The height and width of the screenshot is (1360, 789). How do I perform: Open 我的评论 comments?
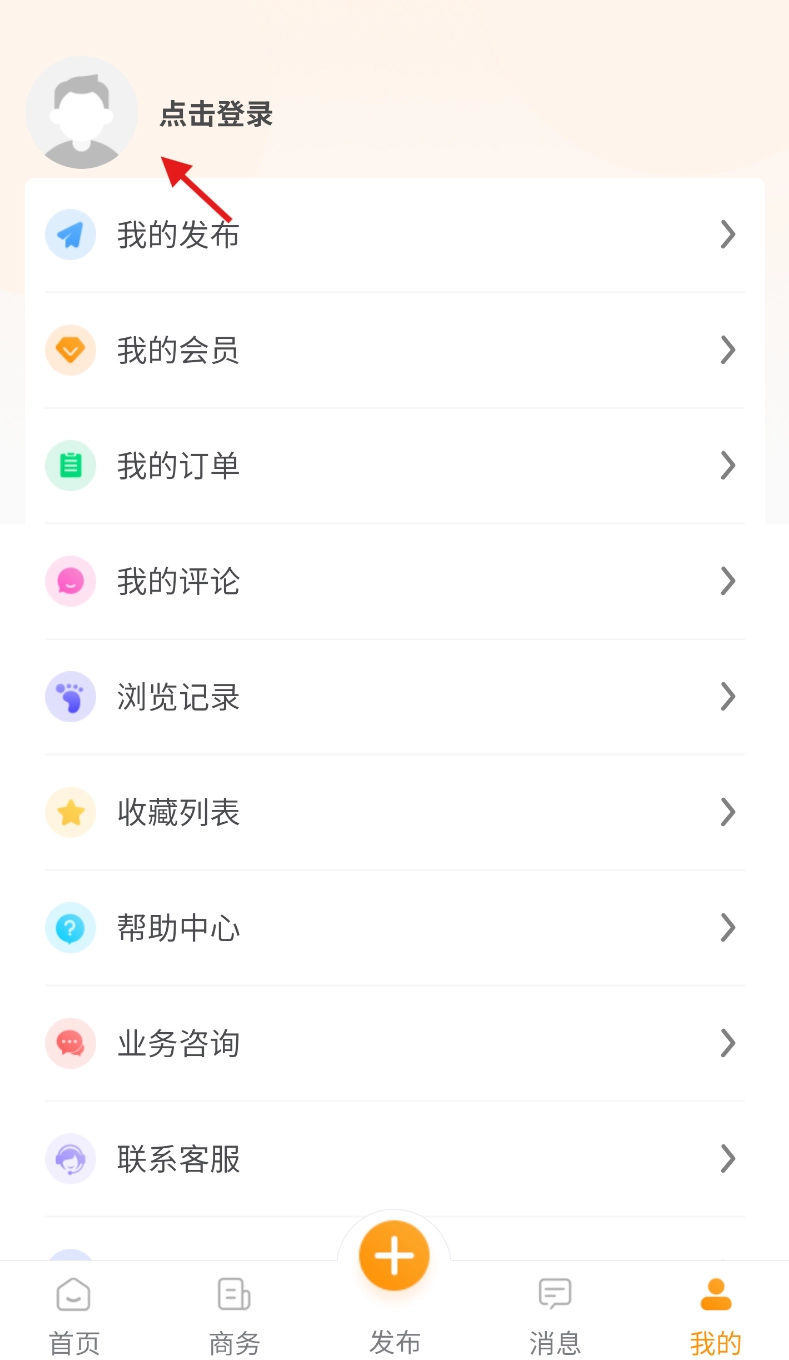[394, 582]
